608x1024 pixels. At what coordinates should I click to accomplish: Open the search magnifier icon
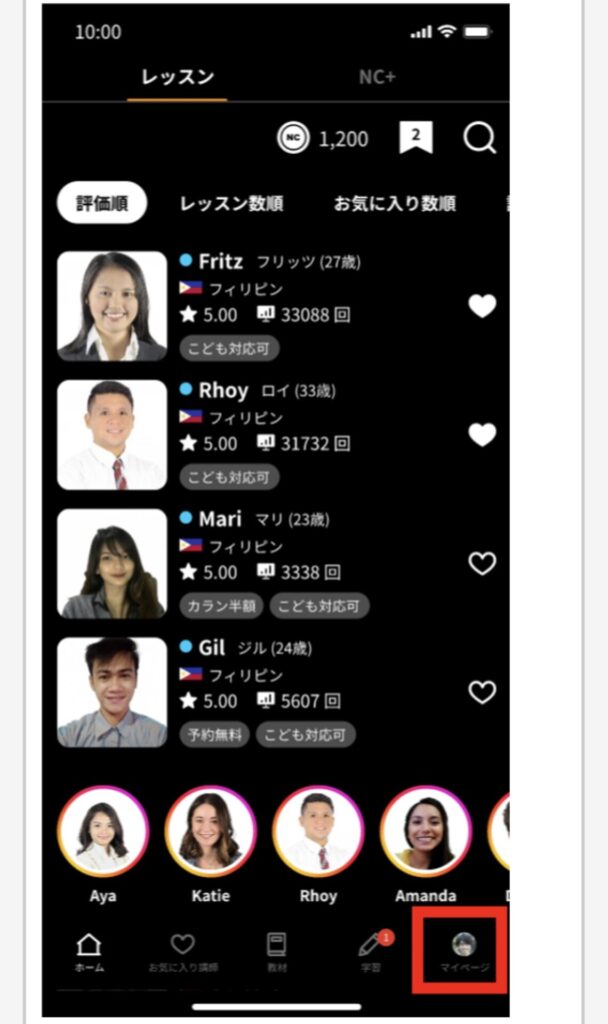tap(480, 138)
